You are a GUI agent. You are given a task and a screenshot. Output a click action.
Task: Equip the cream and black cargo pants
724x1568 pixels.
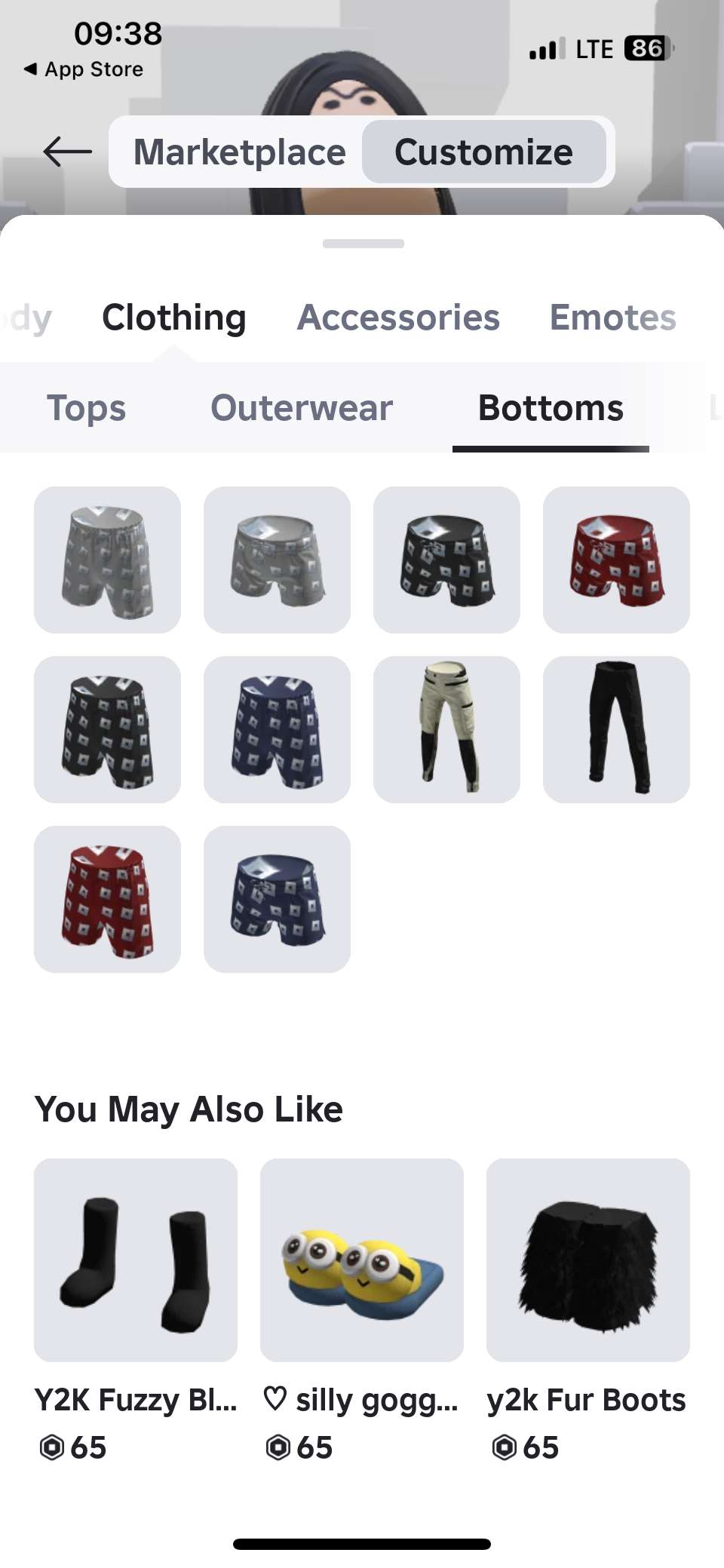click(446, 729)
